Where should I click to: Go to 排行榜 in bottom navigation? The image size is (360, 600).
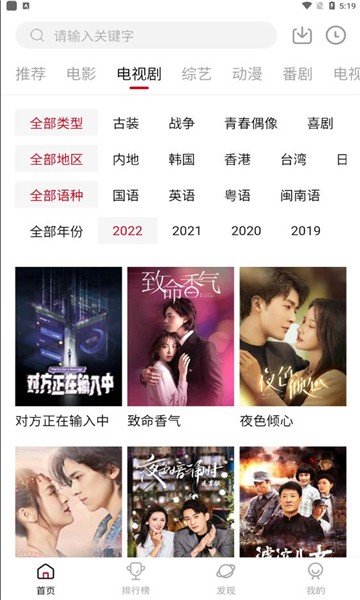(135, 579)
